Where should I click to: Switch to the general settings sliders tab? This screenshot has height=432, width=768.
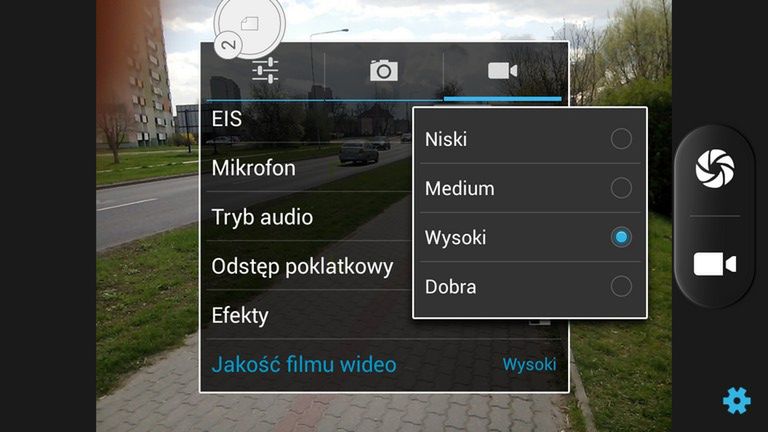point(265,70)
